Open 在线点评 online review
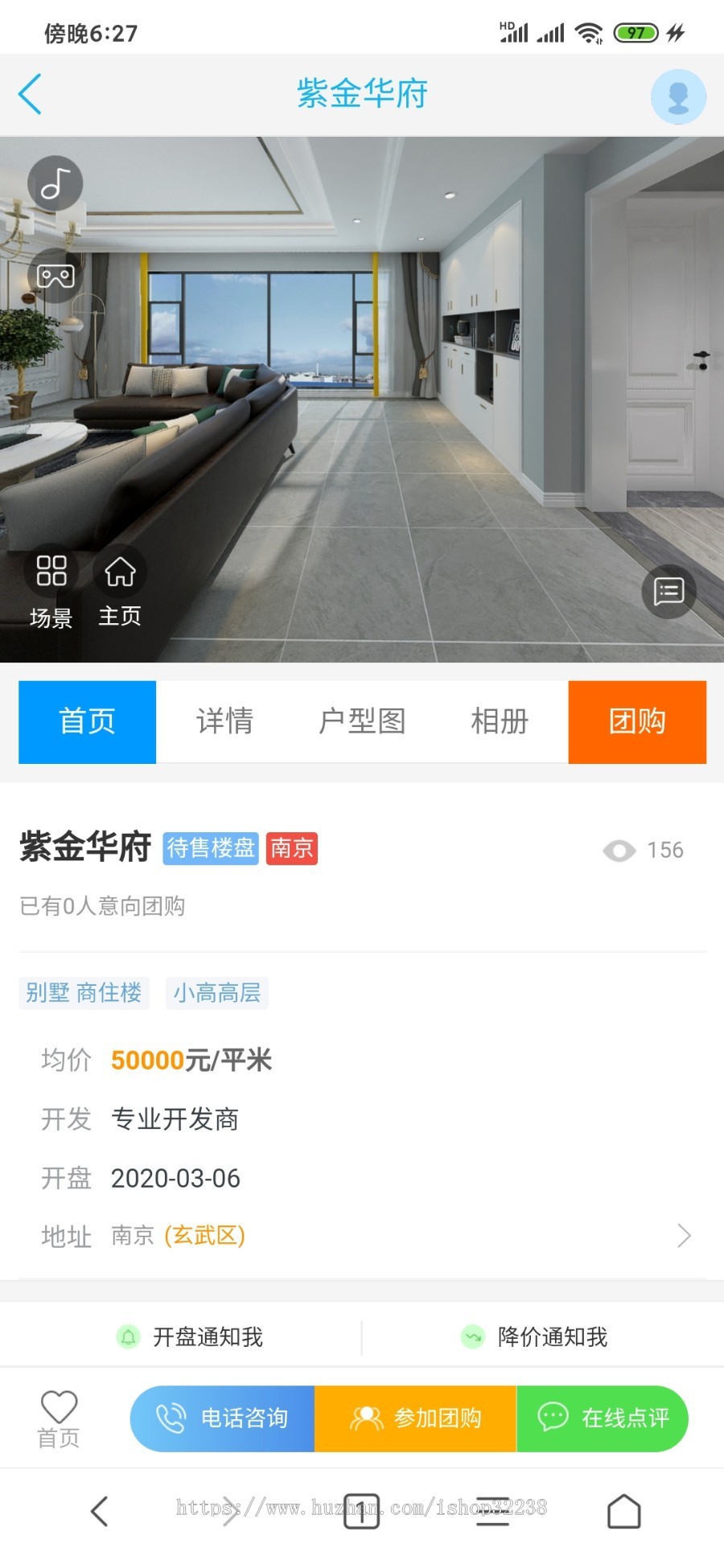 pyautogui.click(x=603, y=1418)
